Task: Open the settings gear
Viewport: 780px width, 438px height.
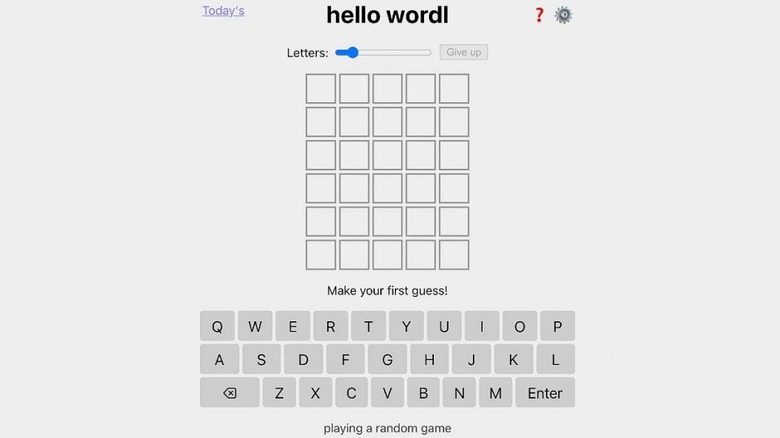Action: 563,15
